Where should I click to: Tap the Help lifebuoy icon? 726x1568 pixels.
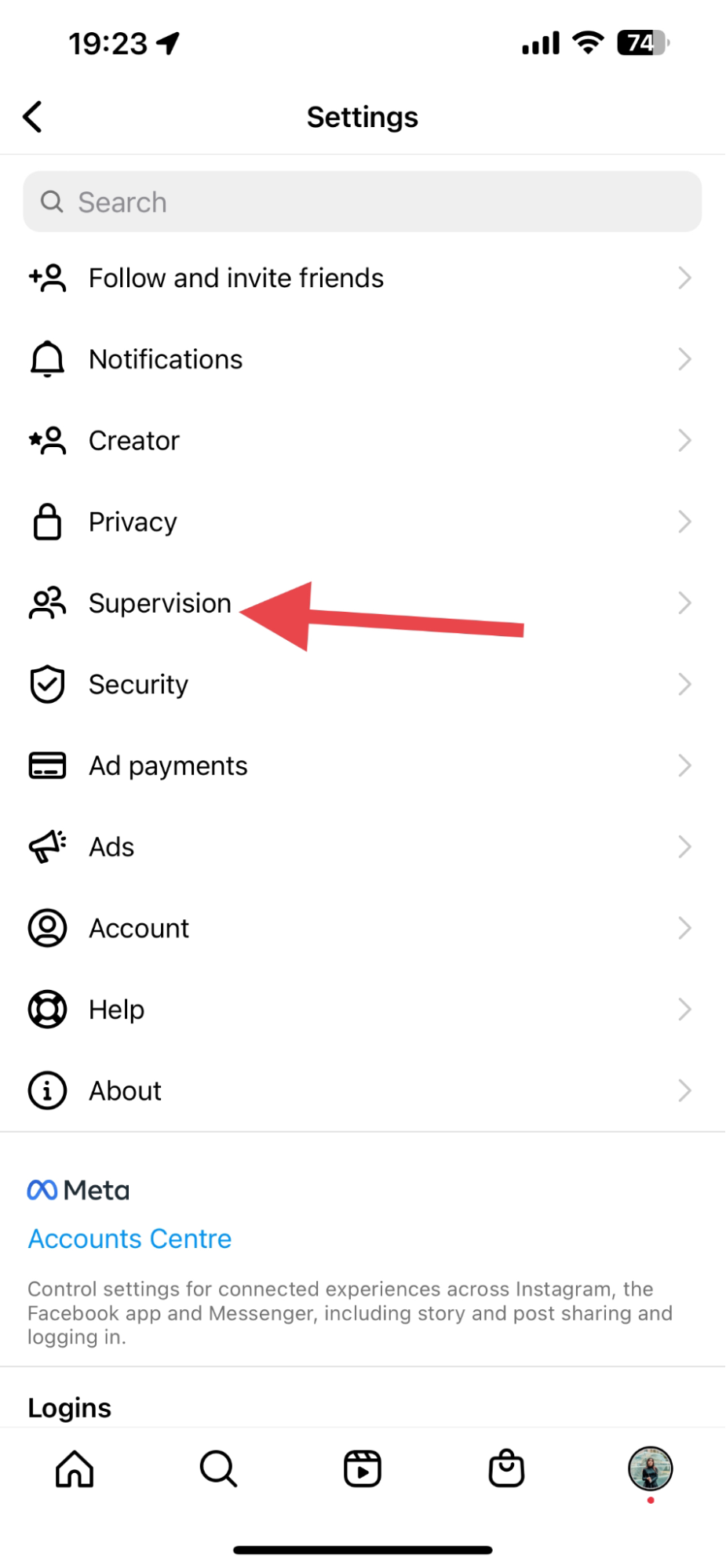47,1010
